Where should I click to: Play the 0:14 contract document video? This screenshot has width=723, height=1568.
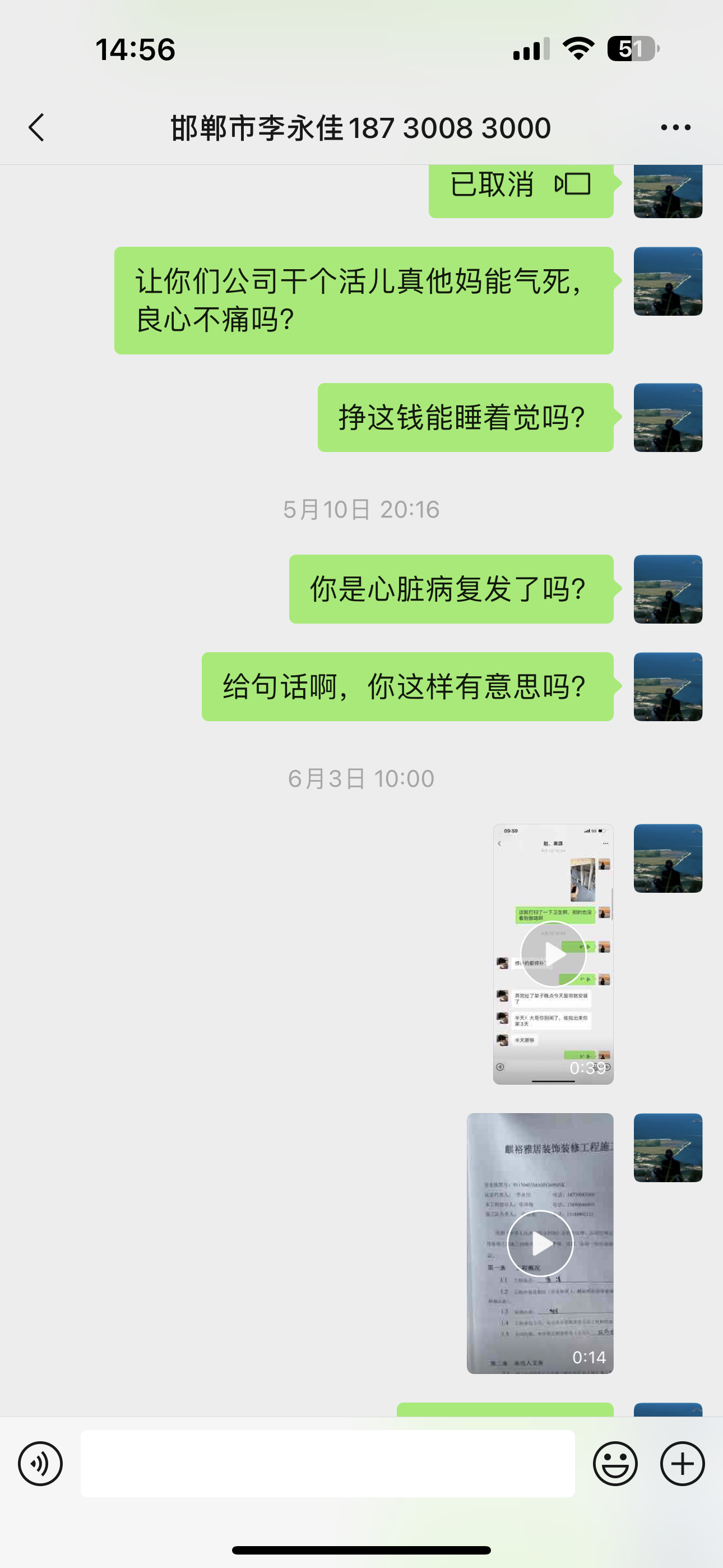[540, 1243]
